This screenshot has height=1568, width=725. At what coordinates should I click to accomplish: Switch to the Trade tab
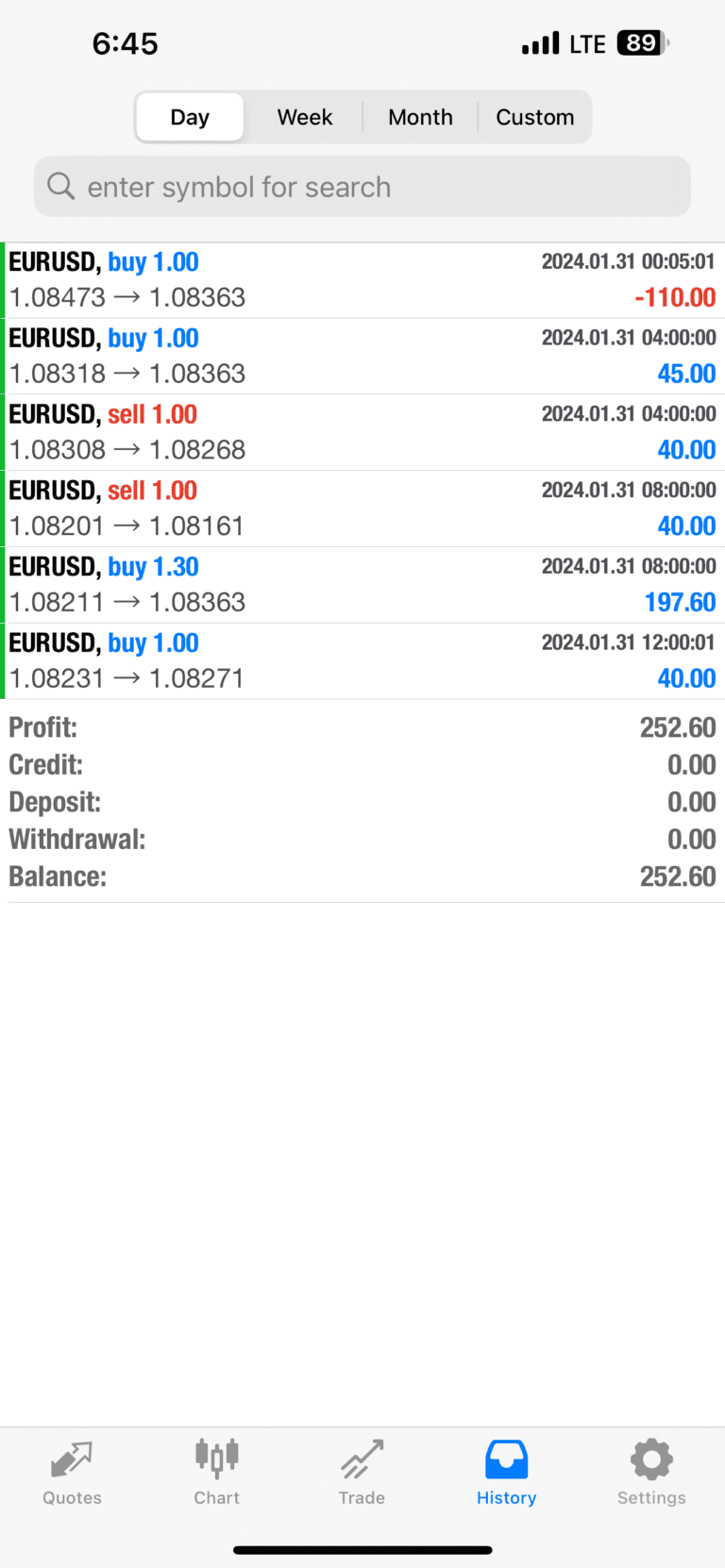362,1472
